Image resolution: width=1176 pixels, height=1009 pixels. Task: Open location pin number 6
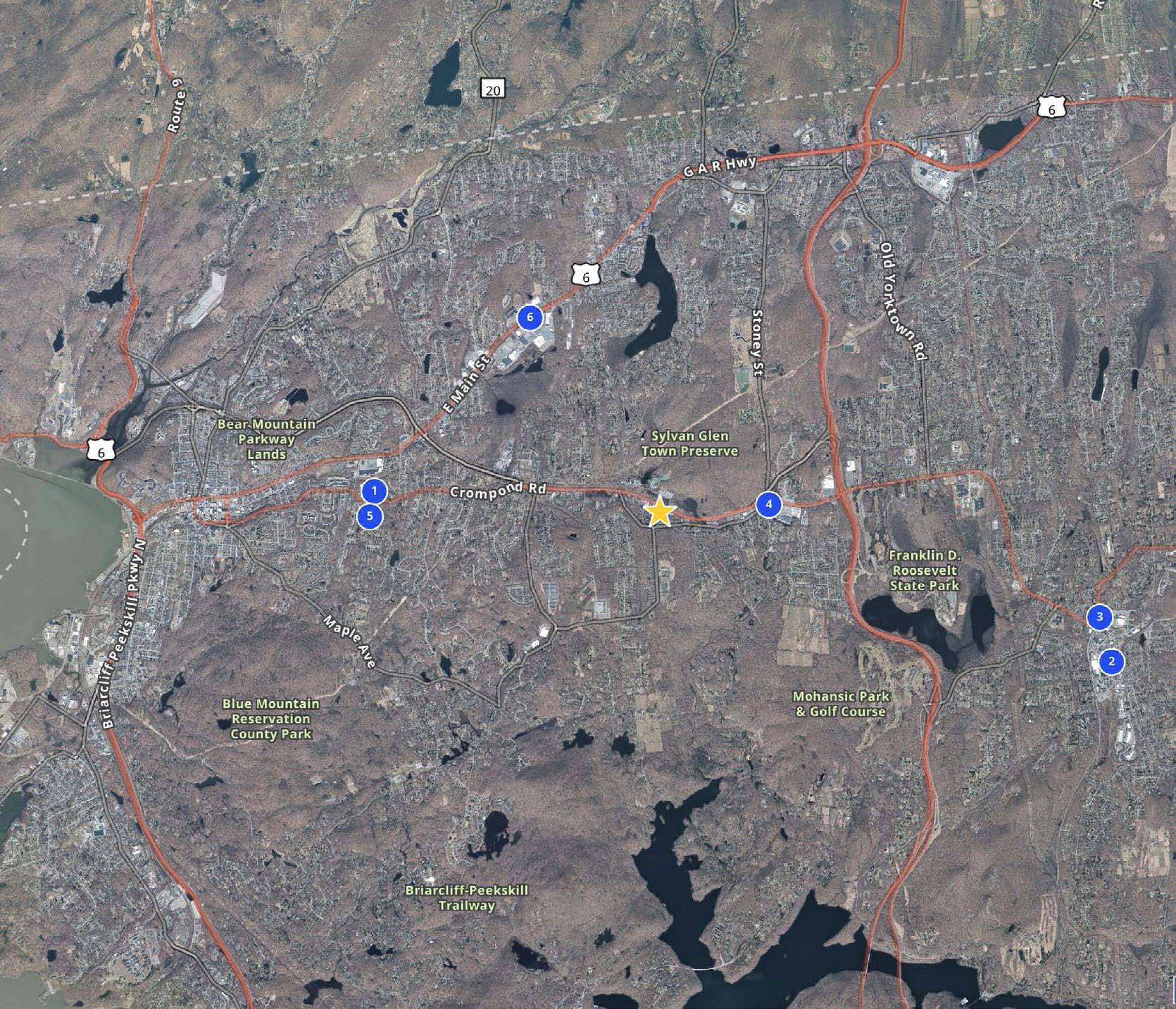click(530, 317)
